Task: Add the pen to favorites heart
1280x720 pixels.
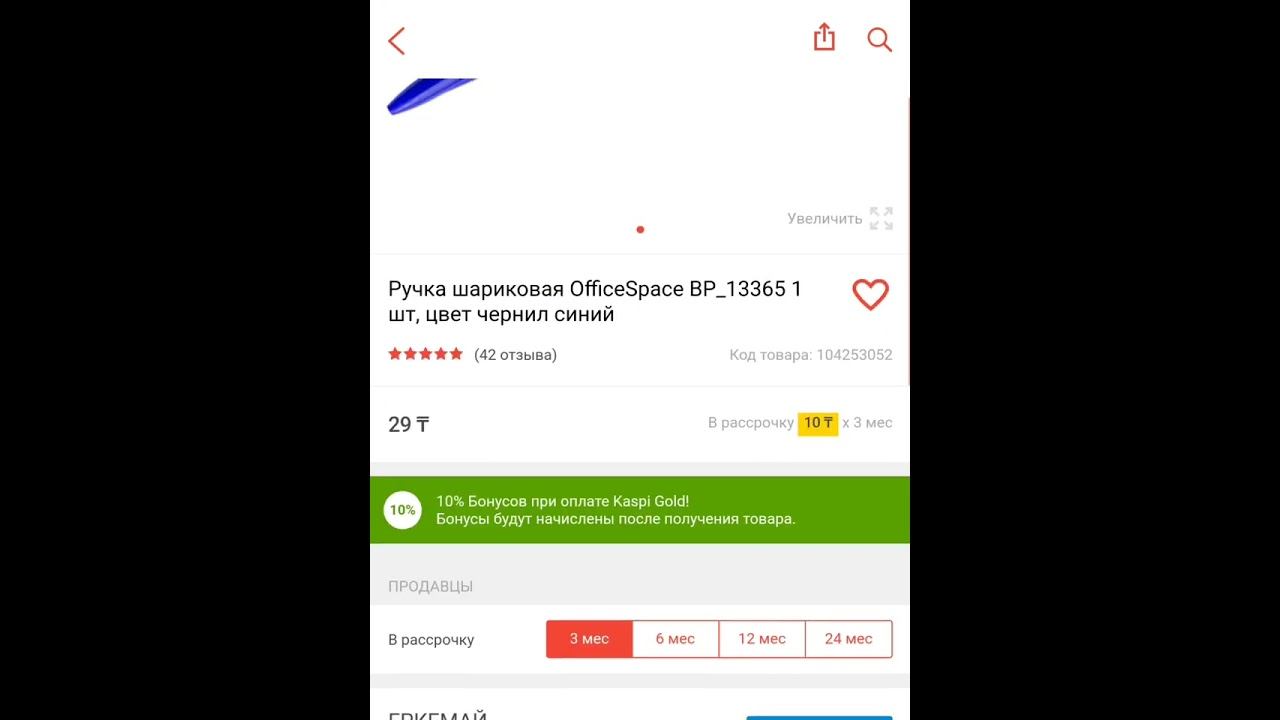Action: point(870,295)
